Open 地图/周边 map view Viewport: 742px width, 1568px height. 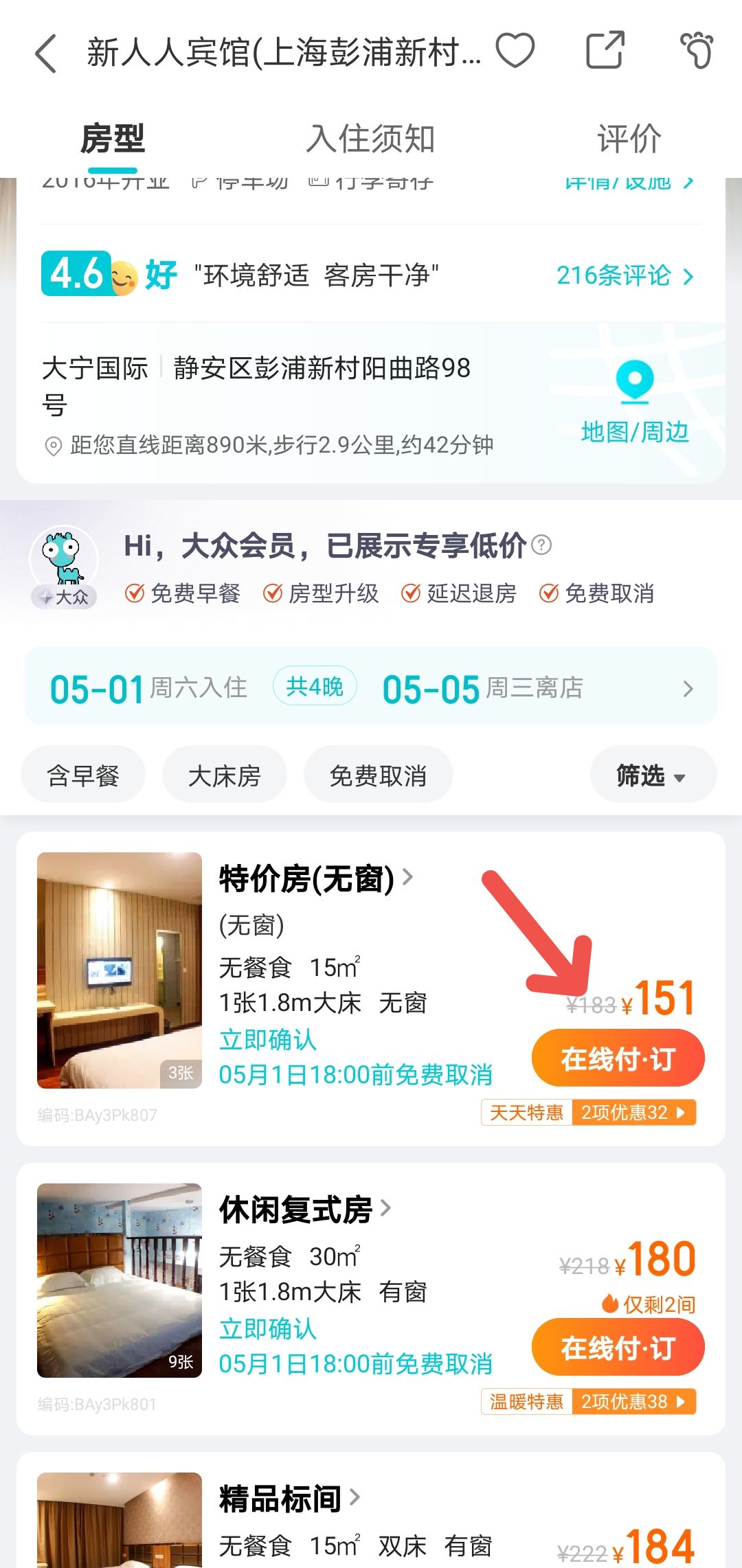635,404
